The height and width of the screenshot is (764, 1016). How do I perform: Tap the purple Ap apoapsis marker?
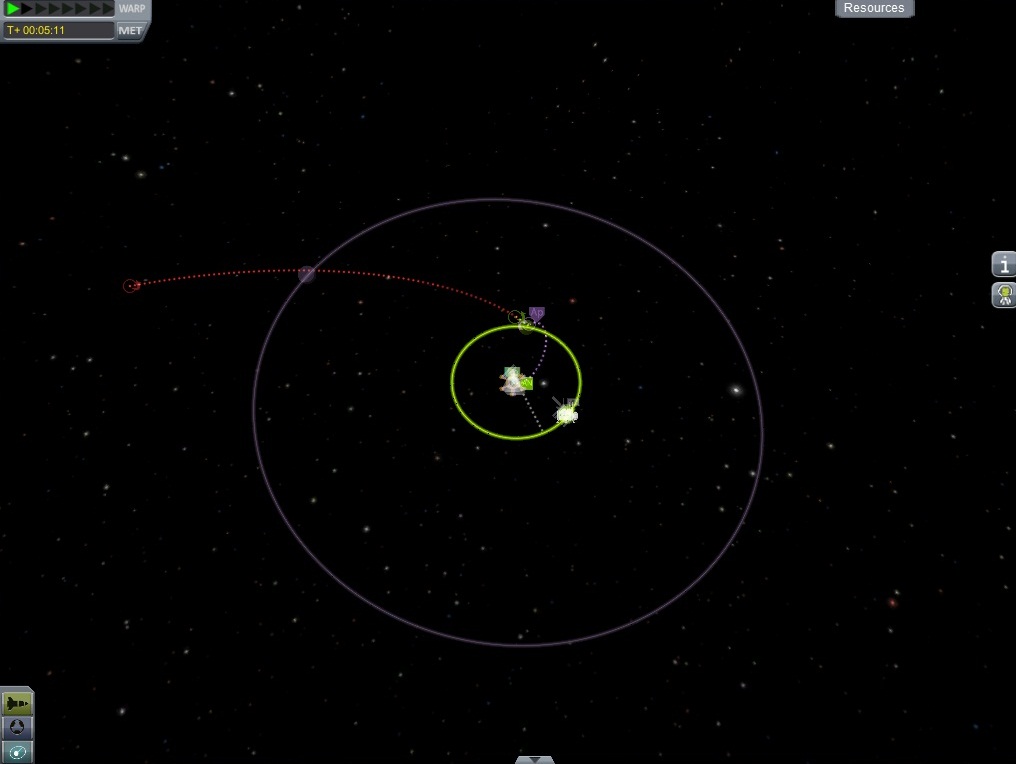point(537,313)
